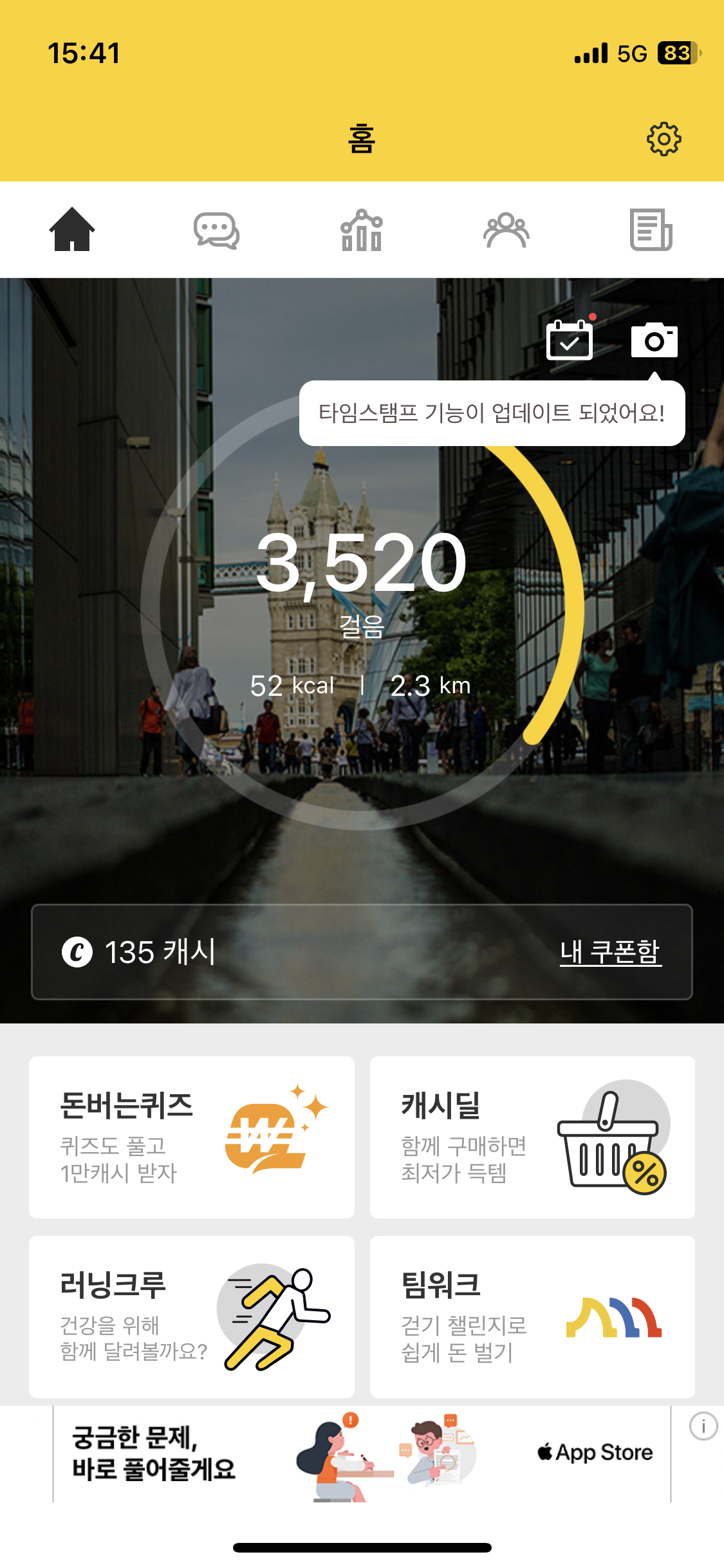Screen dimensions: 724x1568
Task: Open settings gear icon
Action: pos(664,138)
